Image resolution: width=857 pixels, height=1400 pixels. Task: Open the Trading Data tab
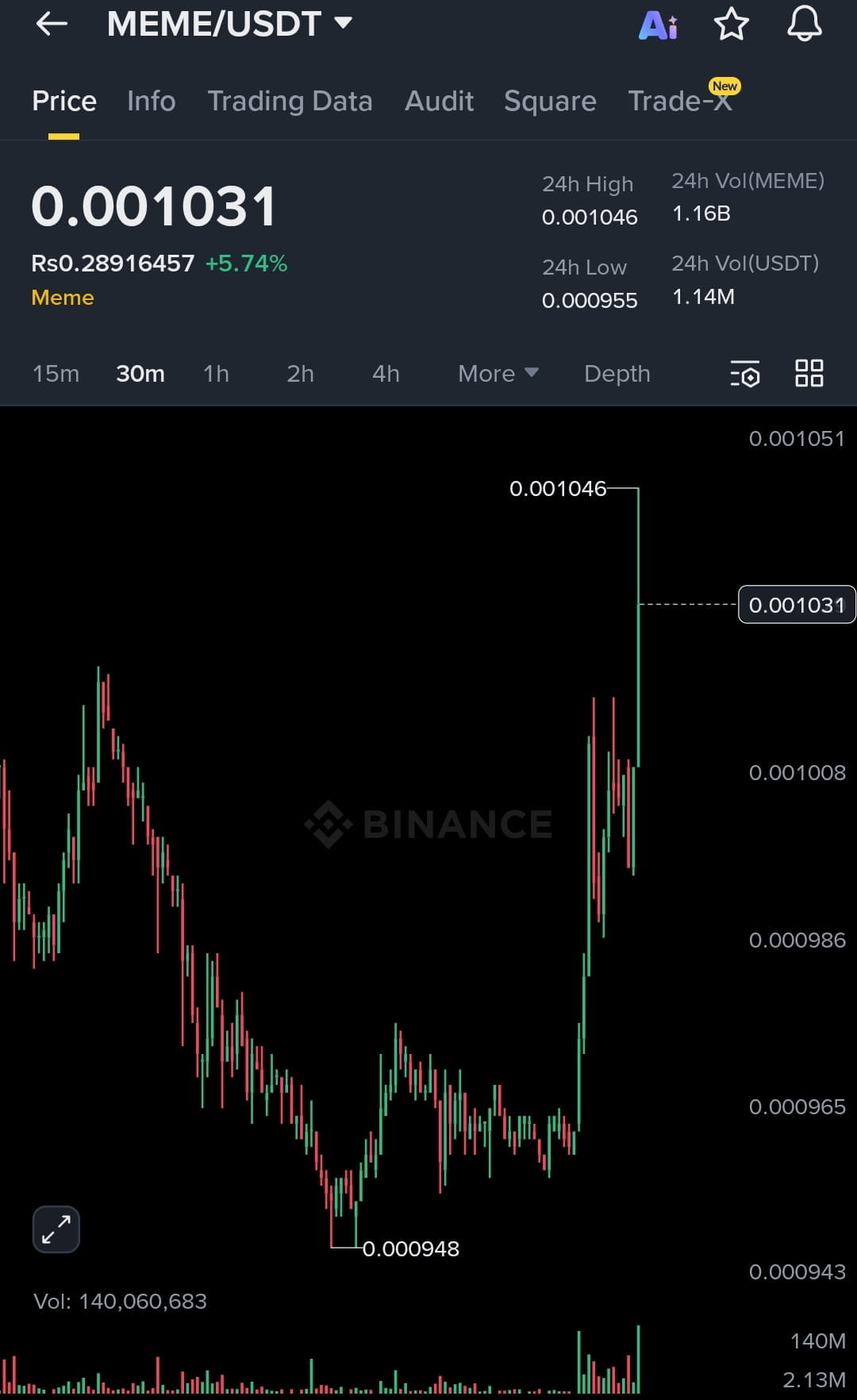(x=290, y=101)
